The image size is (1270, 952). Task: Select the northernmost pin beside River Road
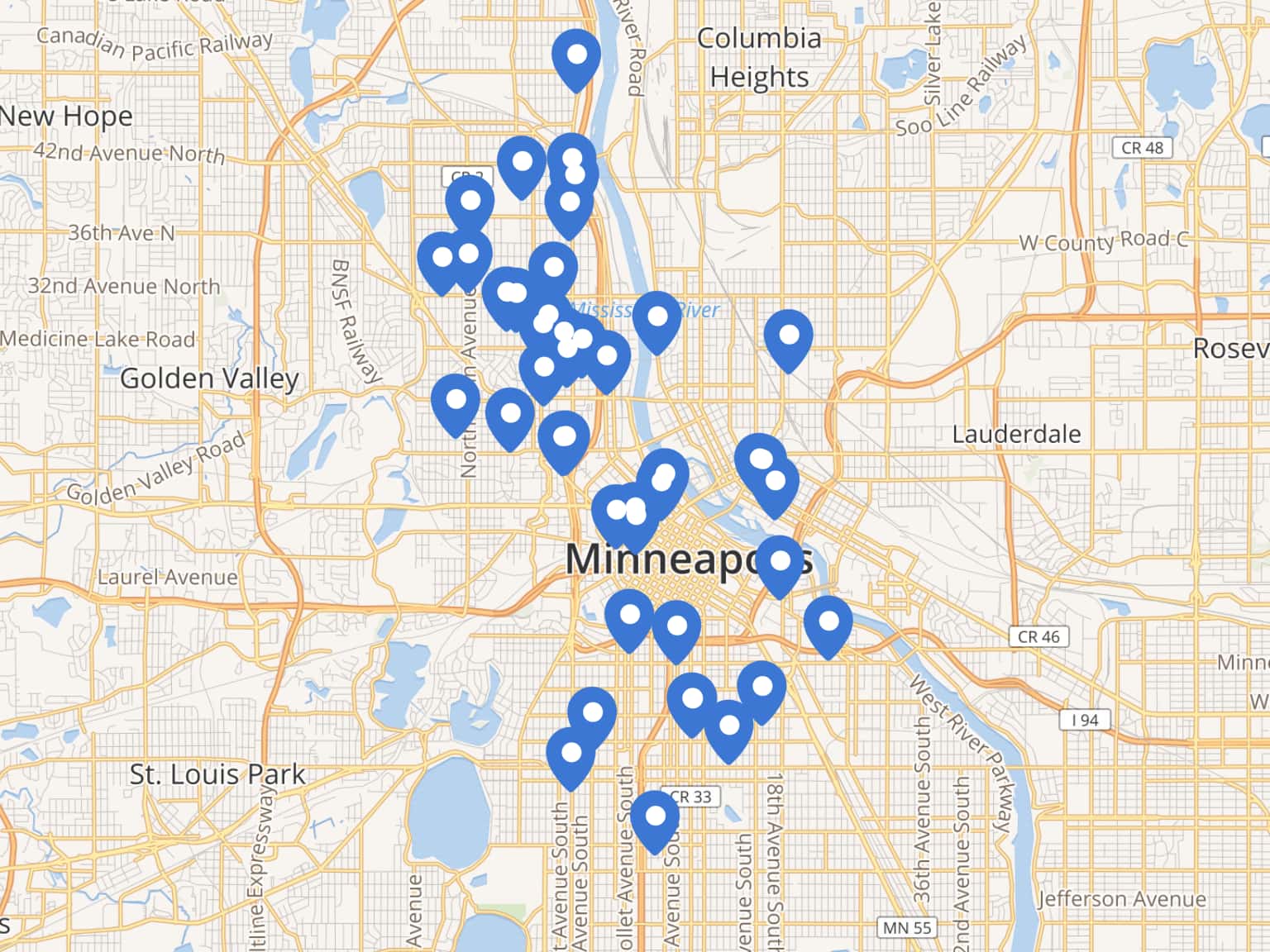coord(576,57)
